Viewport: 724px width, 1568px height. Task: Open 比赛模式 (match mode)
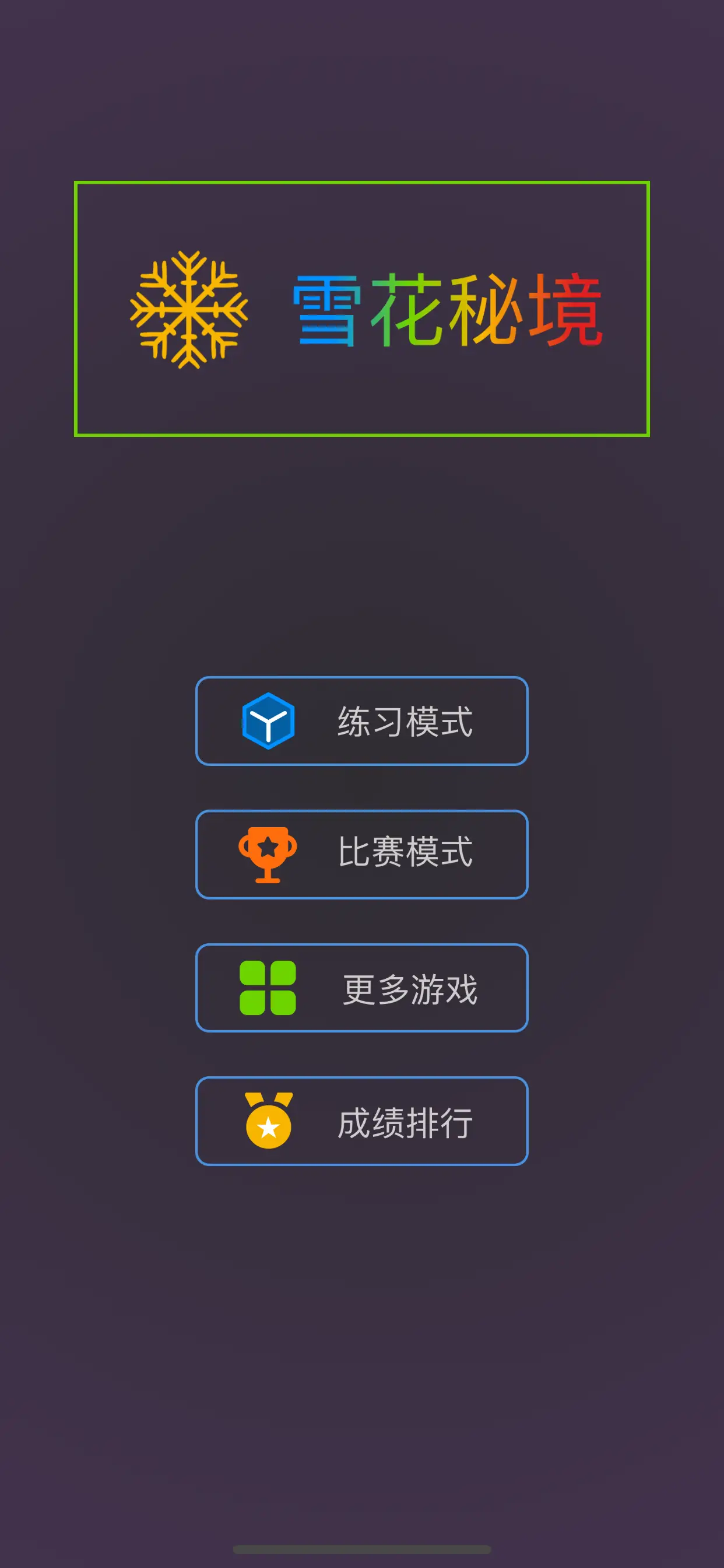[x=361, y=855]
